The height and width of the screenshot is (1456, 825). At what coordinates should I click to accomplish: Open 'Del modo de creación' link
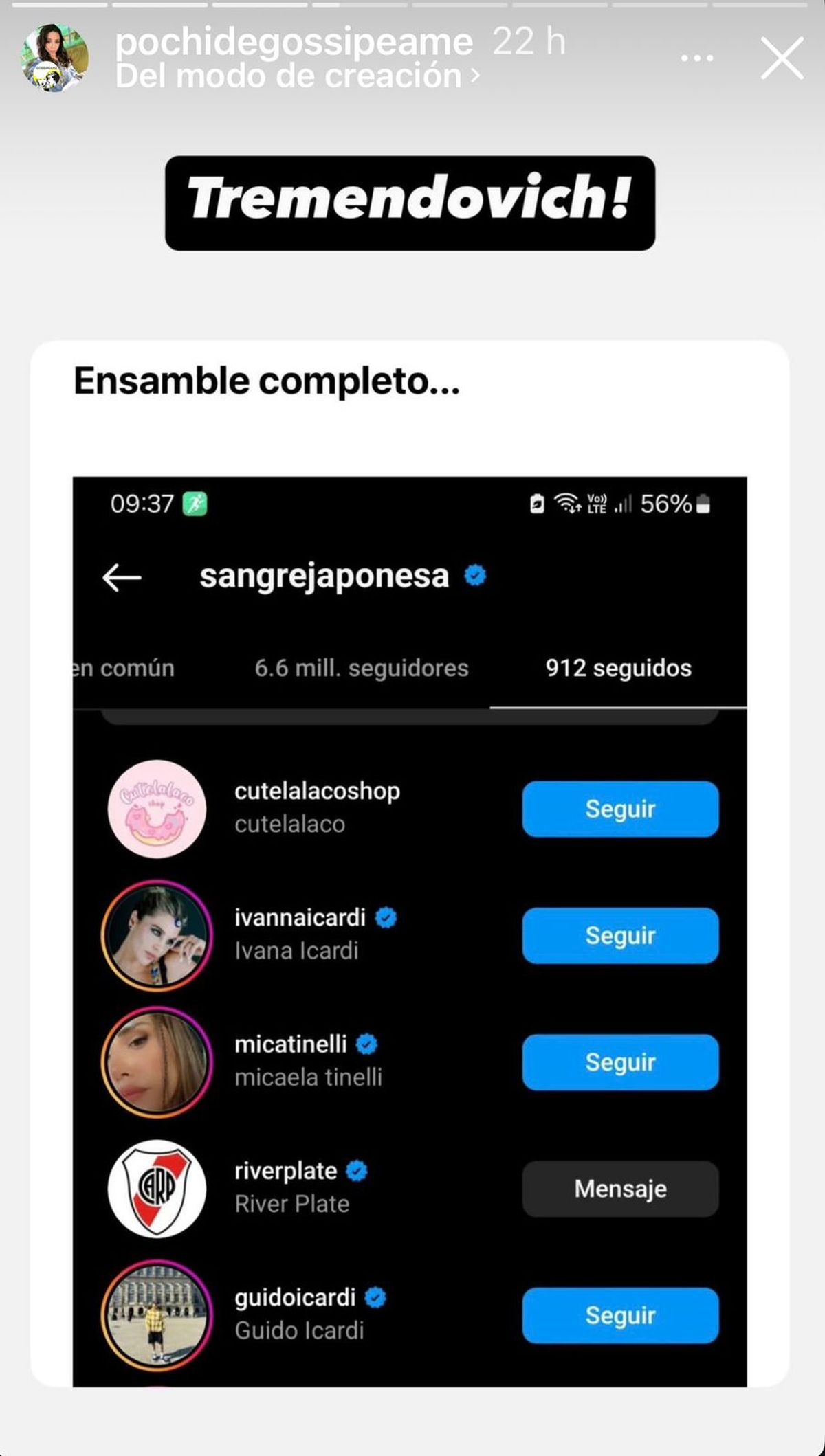pyautogui.click(x=296, y=76)
